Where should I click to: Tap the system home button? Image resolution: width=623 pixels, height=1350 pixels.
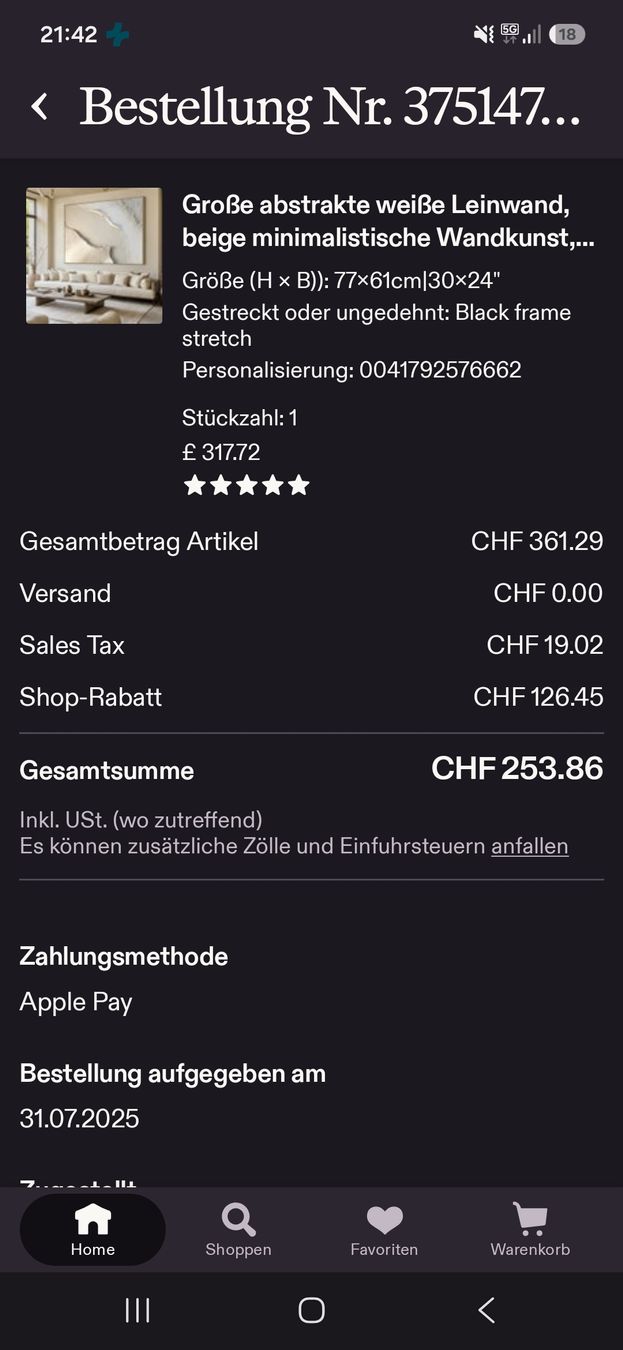coord(312,1310)
